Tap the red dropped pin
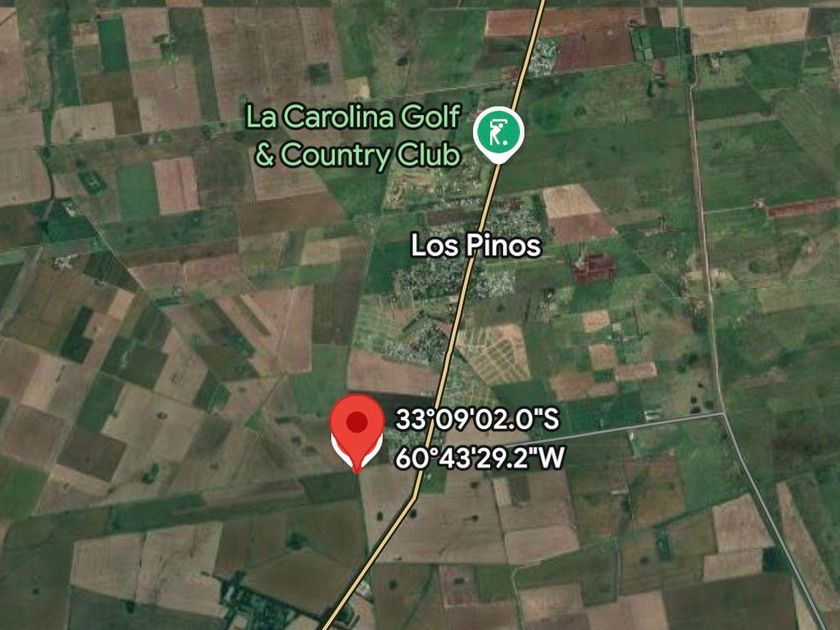This screenshot has height=630, width=840. tap(357, 433)
